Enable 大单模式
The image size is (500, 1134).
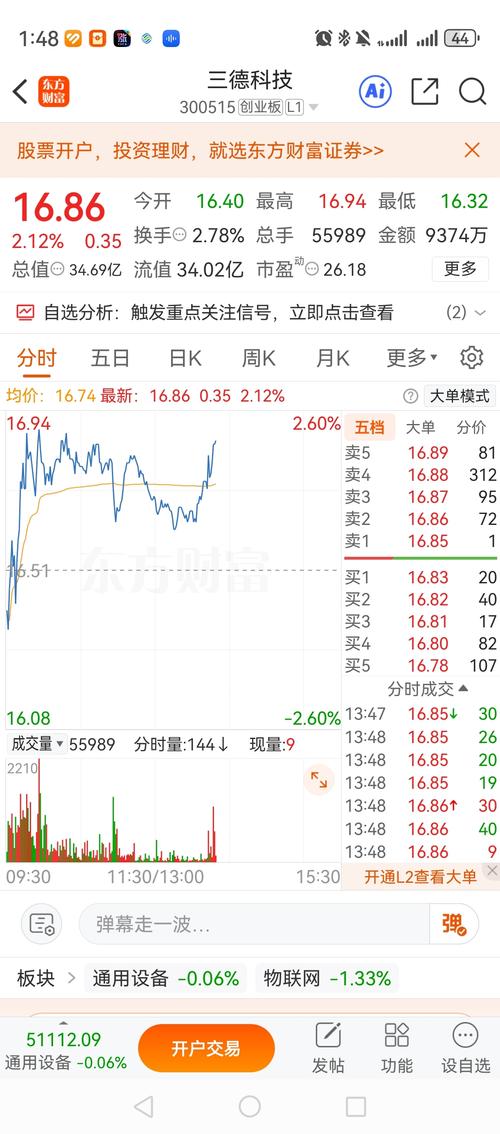point(459,396)
